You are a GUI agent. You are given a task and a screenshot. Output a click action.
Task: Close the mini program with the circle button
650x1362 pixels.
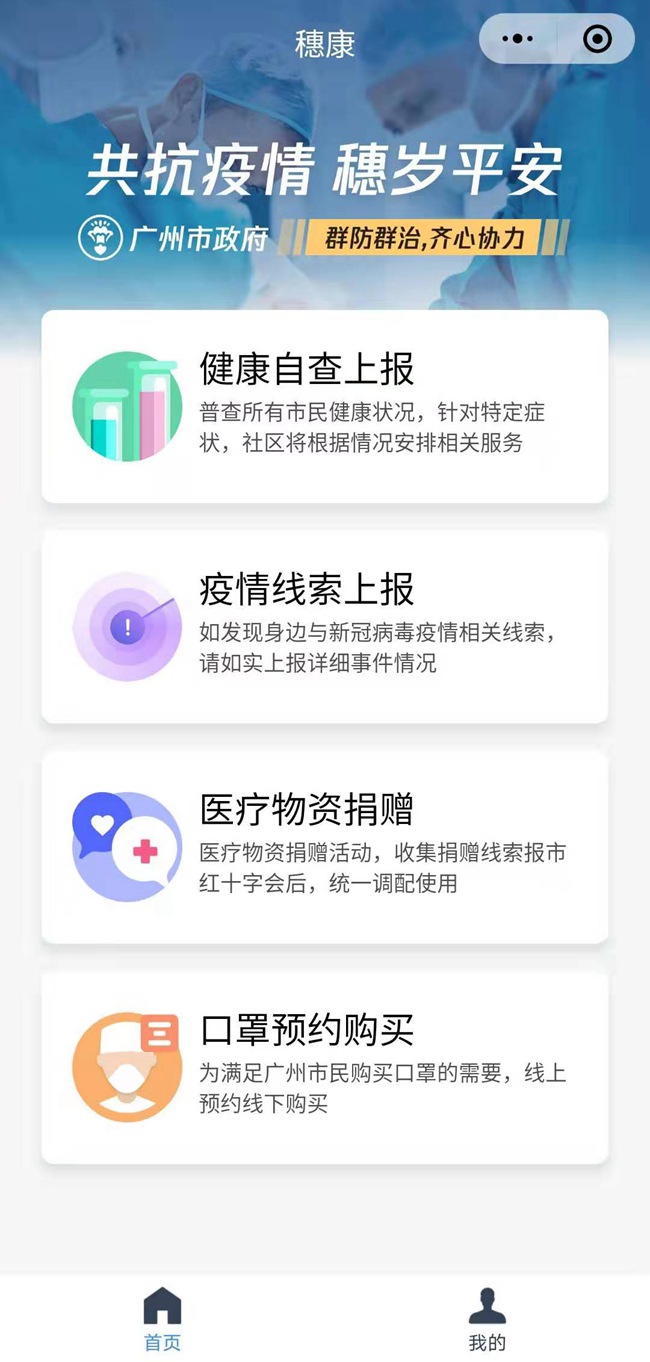pyautogui.click(x=597, y=39)
